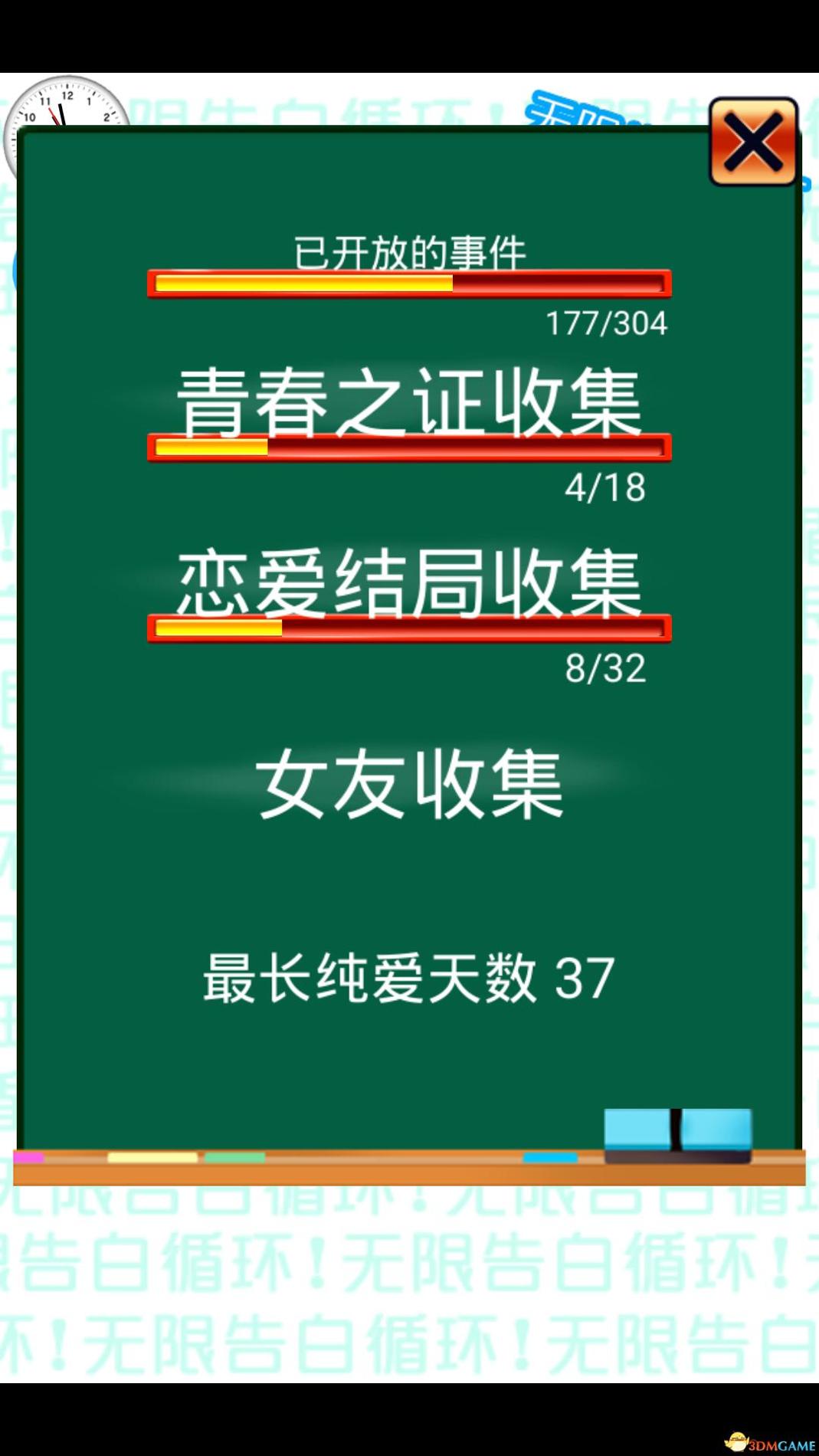Close the chalkboard panel with the X
Viewport: 819px width, 1456px height.
coord(752,143)
